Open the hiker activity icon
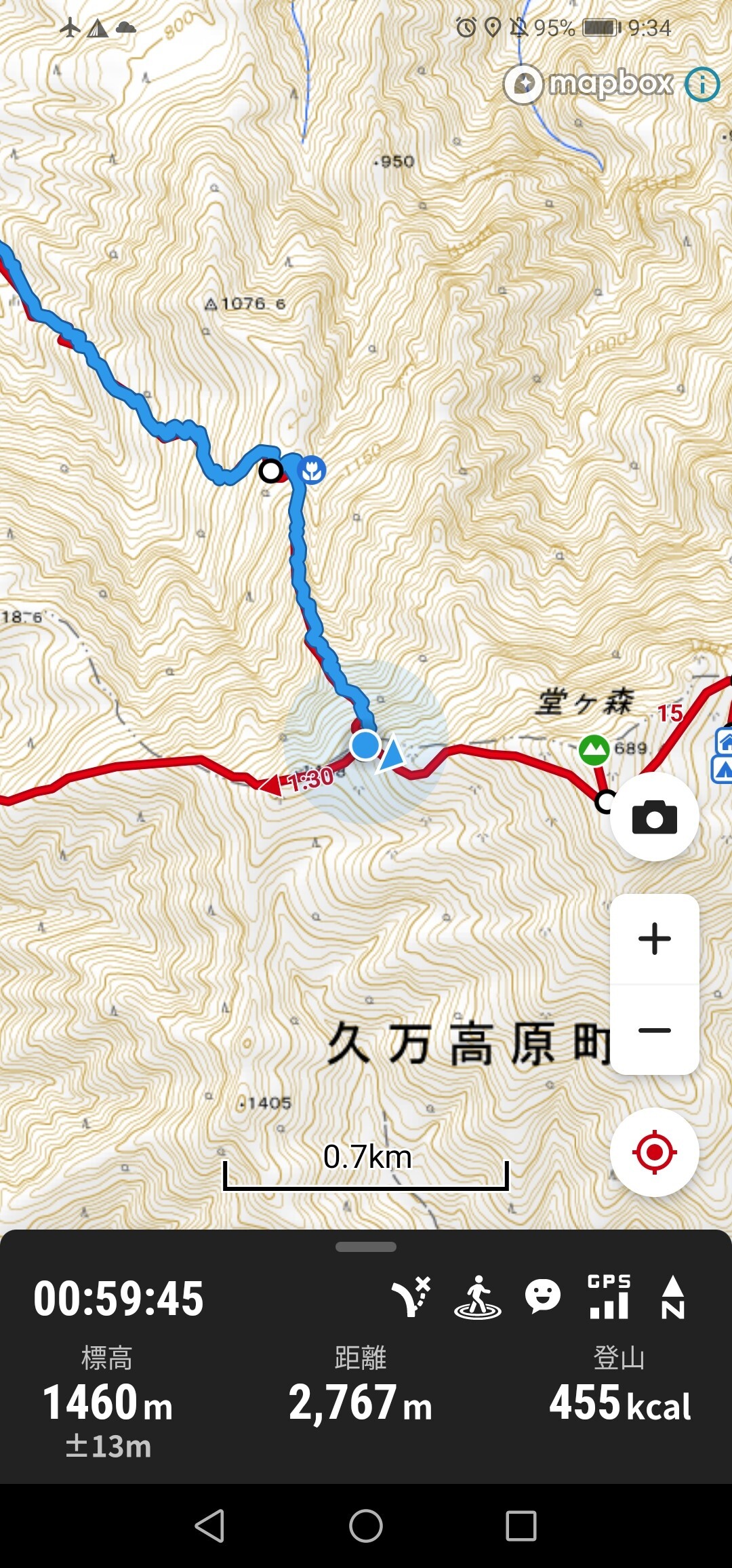Screen dimensions: 732x1568 [478, 1297]
